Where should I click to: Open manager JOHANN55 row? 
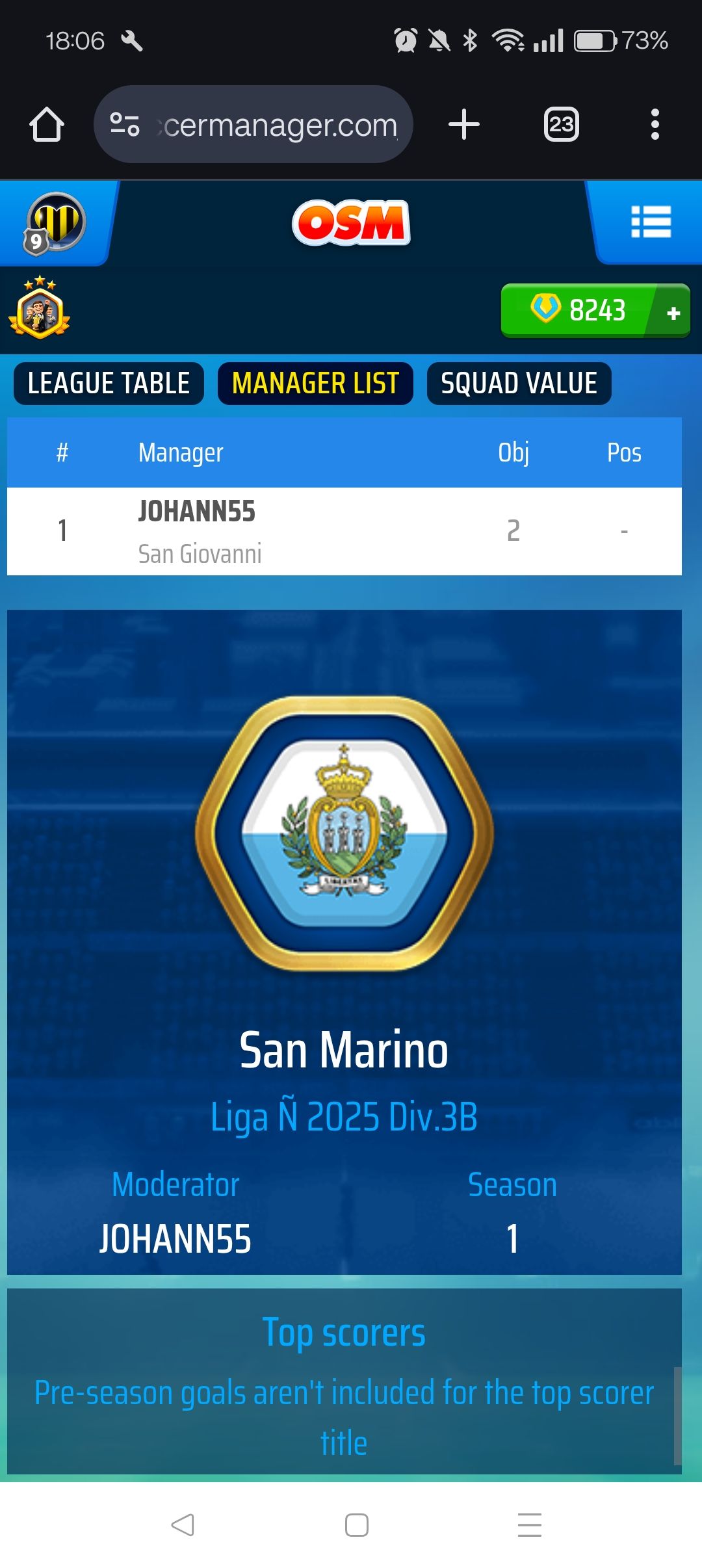[x=344, y=531]
